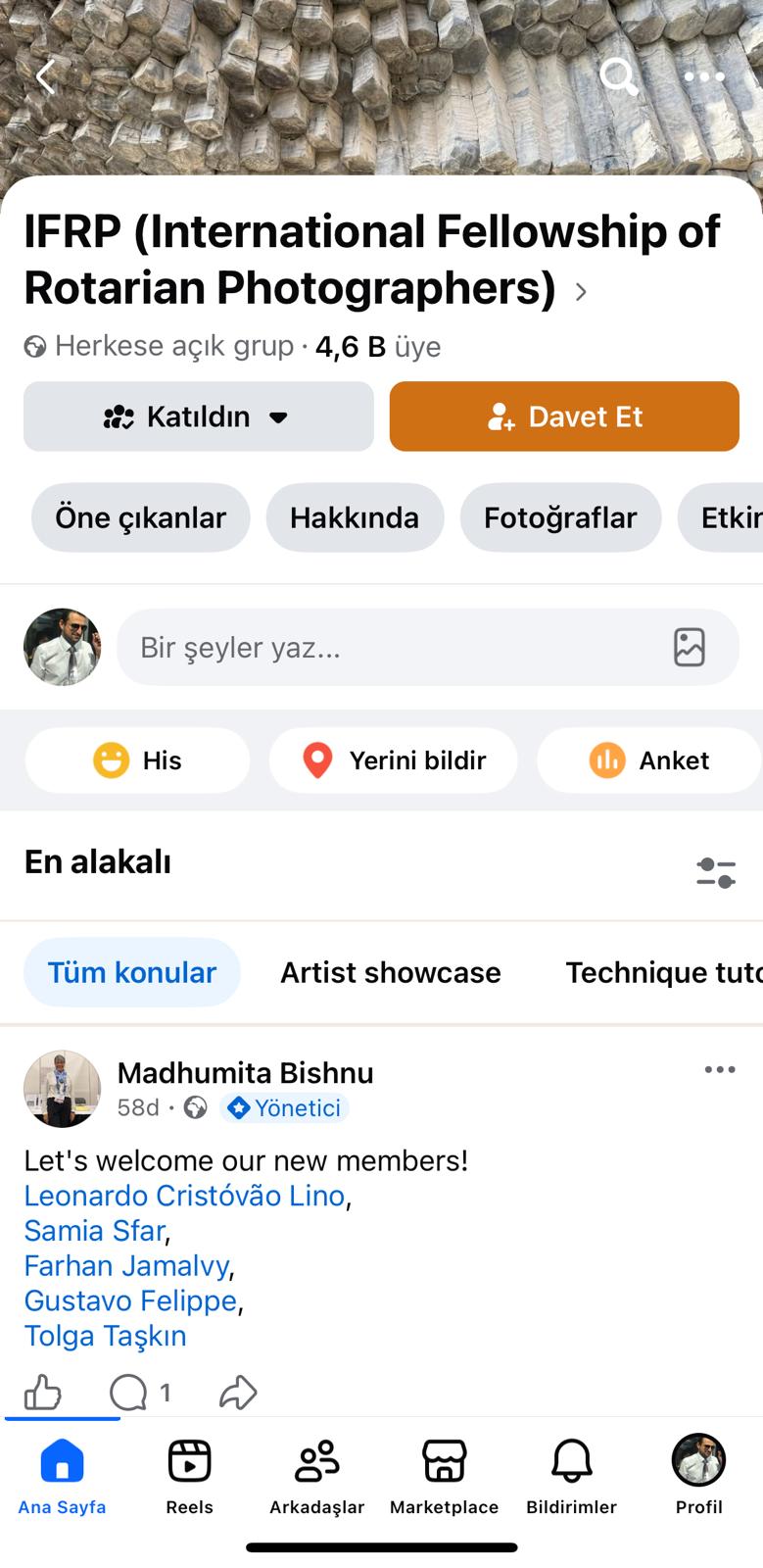
Task: Open the group overflow menu in header
Action: point(704,76)
